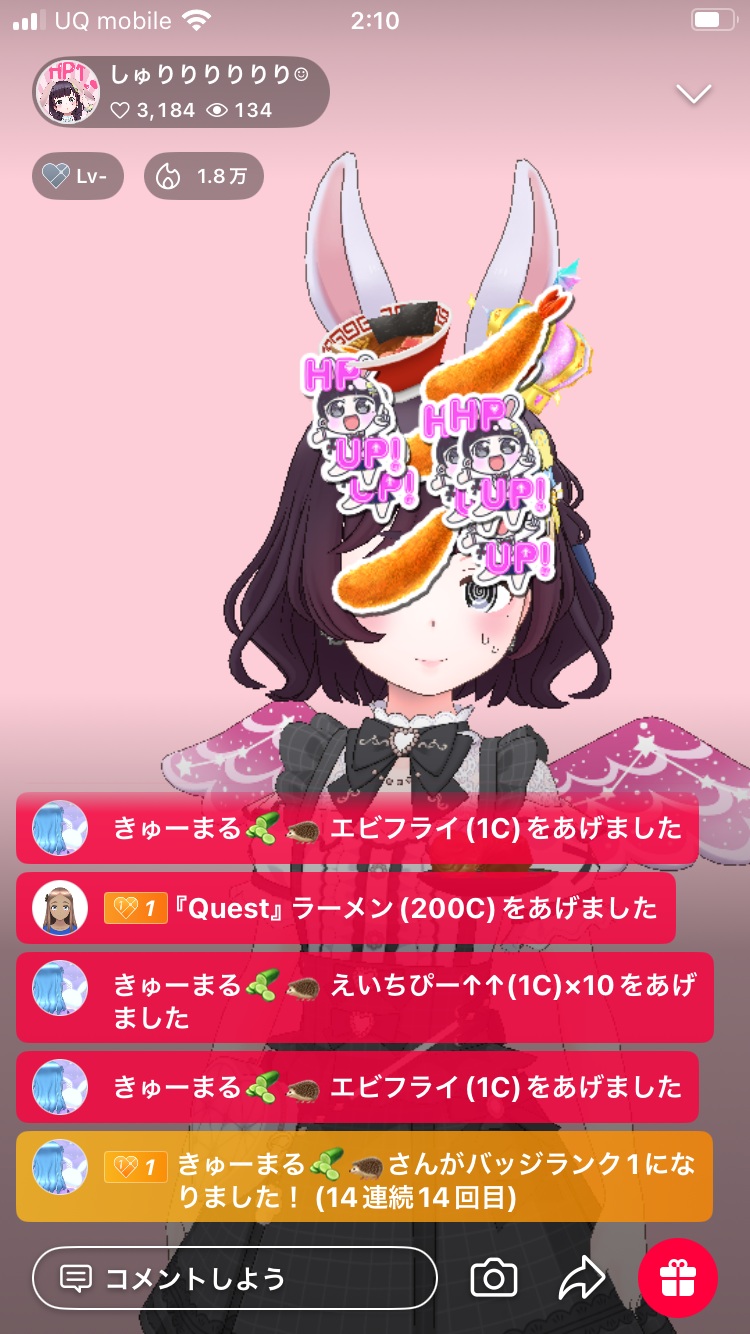Image resolution: width=750 pixels, height=1334 pixels.
Task: Open streamer しゅりりりりりり profile
Action: click(180, 92)
